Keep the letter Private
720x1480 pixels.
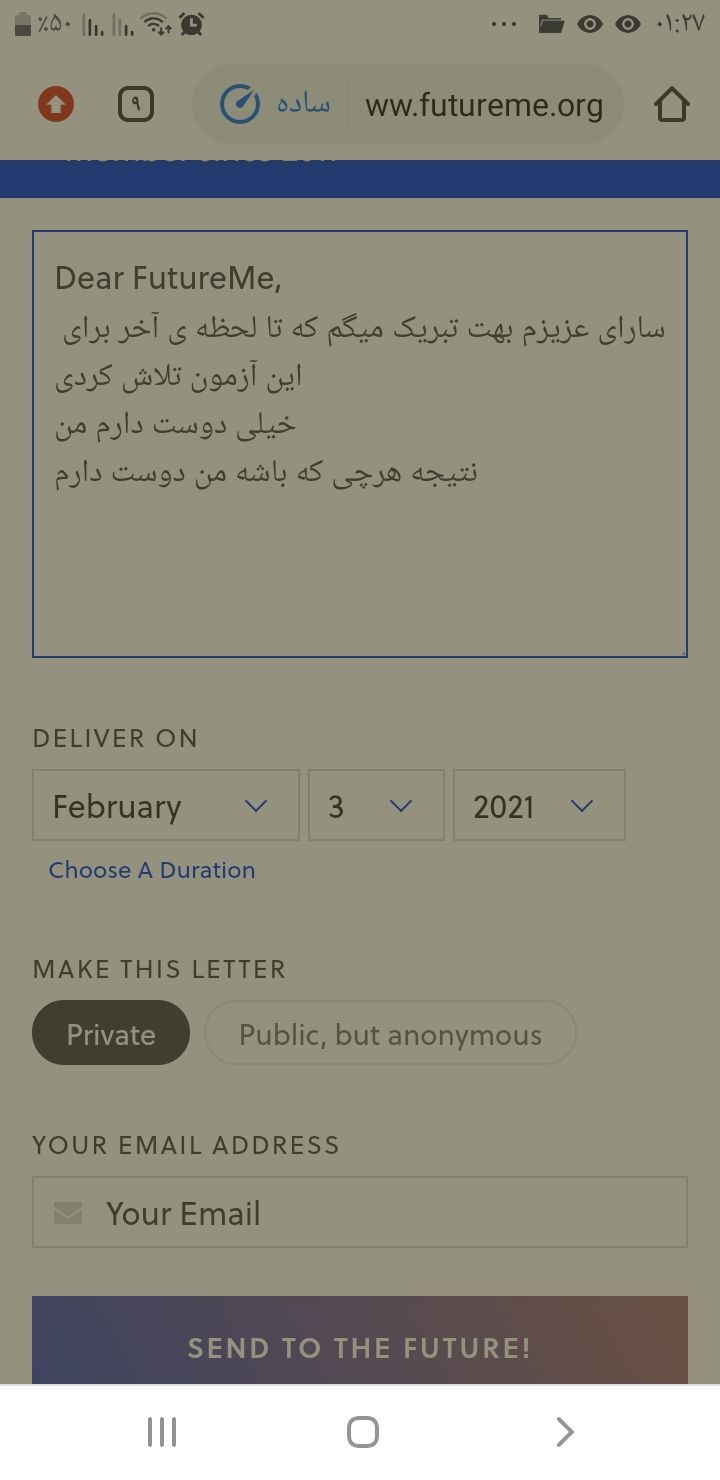tap(111, 1033)
